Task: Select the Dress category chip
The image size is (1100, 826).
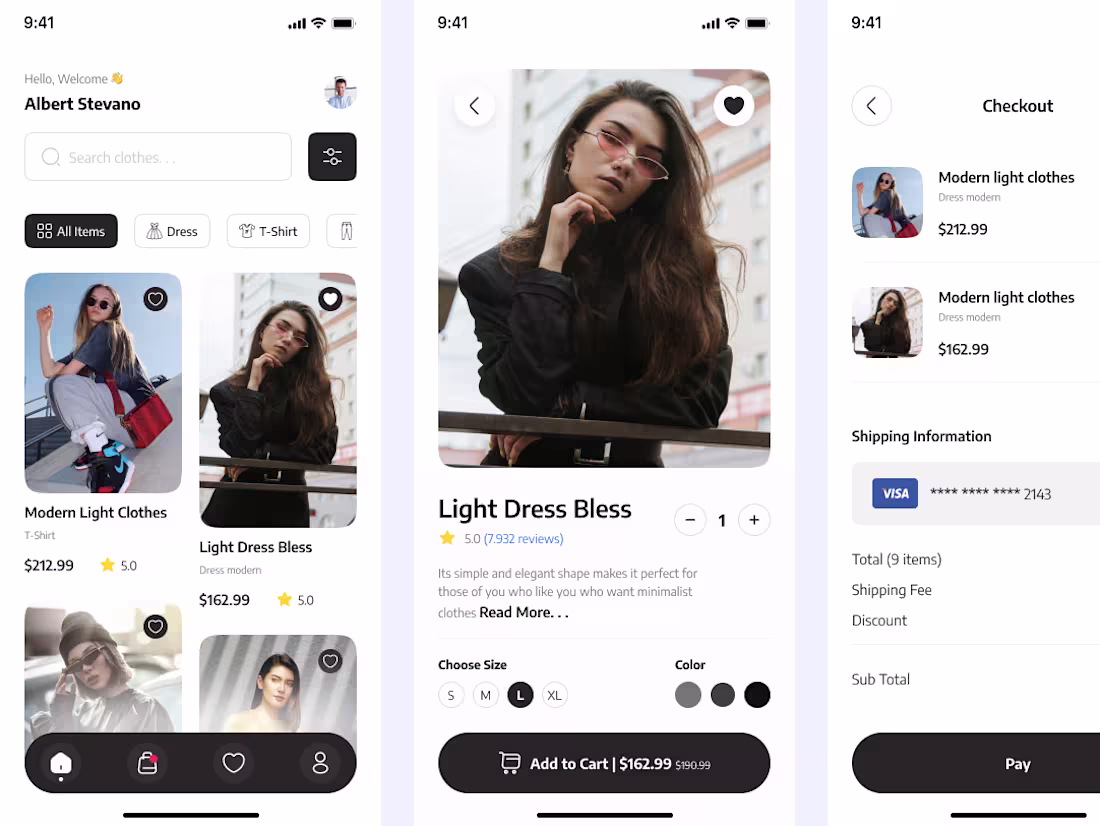Action: coord(172,231)
